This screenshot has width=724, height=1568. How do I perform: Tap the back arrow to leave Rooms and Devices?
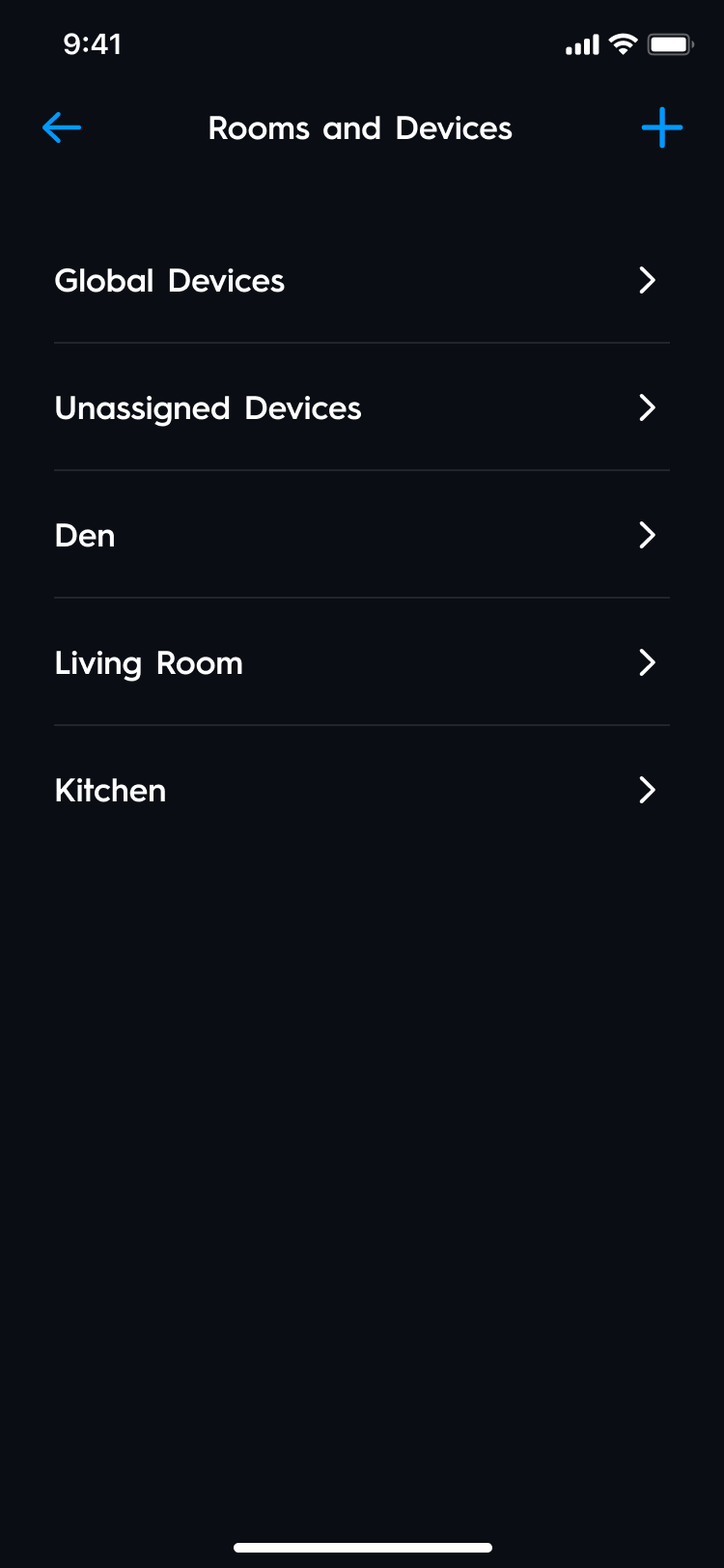click(61, 127)
